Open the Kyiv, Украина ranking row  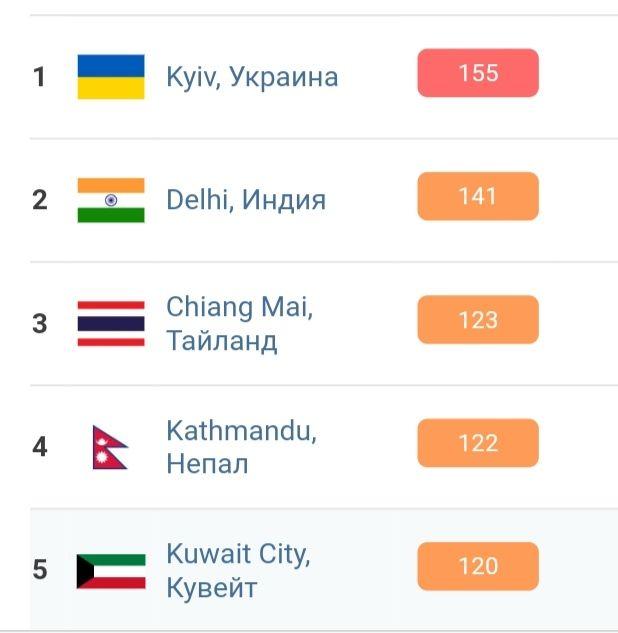tap(252, 77)
